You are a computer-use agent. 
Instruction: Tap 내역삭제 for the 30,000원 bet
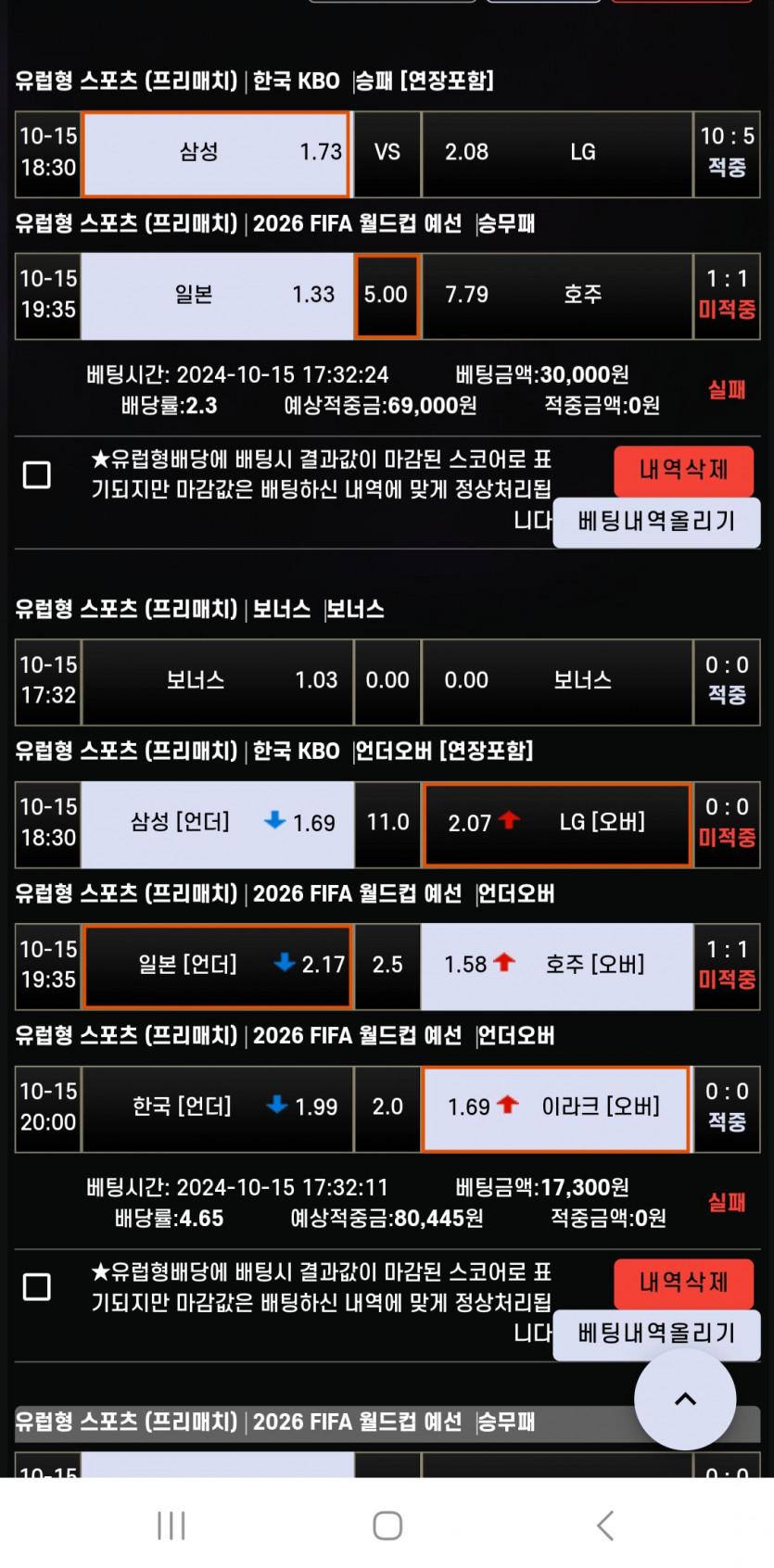(683, 470)
